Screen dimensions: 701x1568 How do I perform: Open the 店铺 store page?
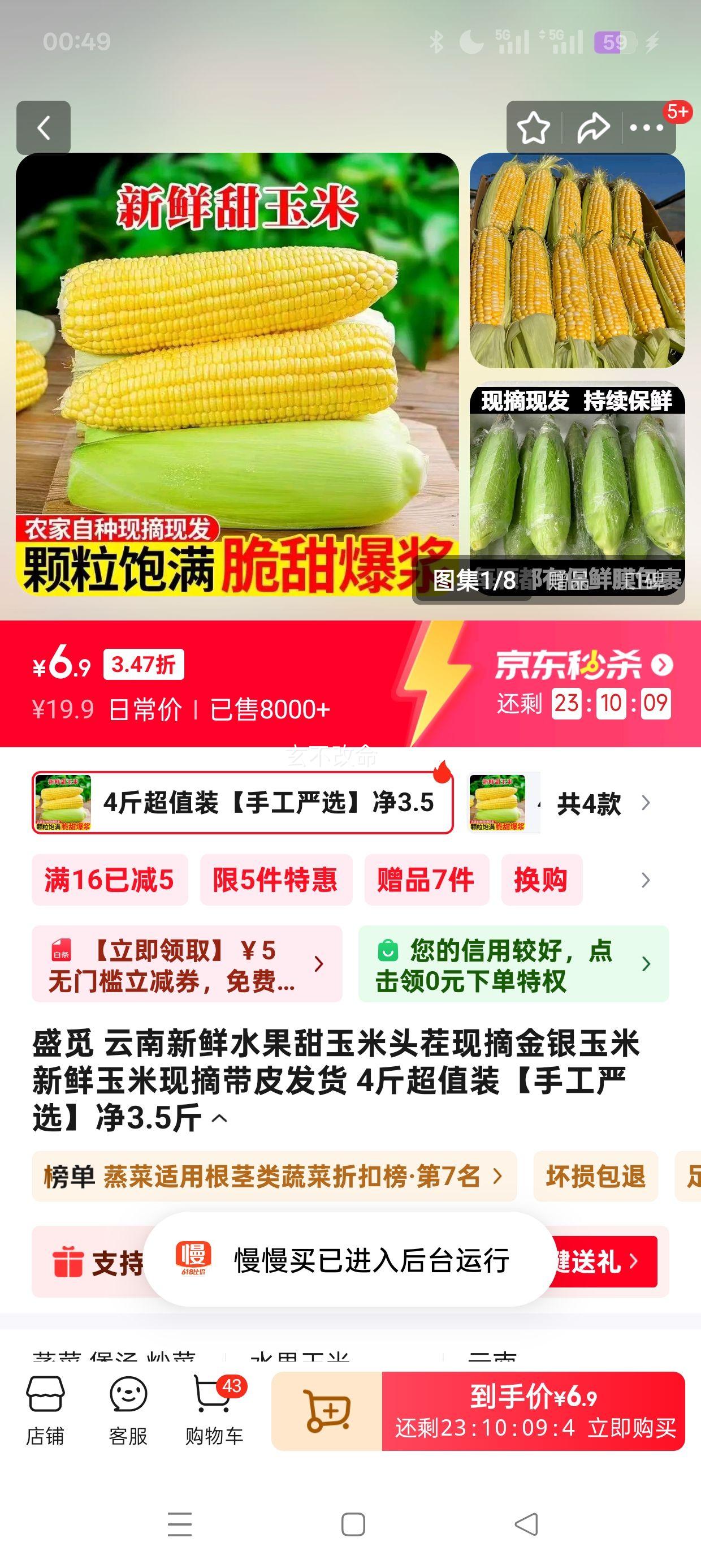click(x=45, y=1410)
